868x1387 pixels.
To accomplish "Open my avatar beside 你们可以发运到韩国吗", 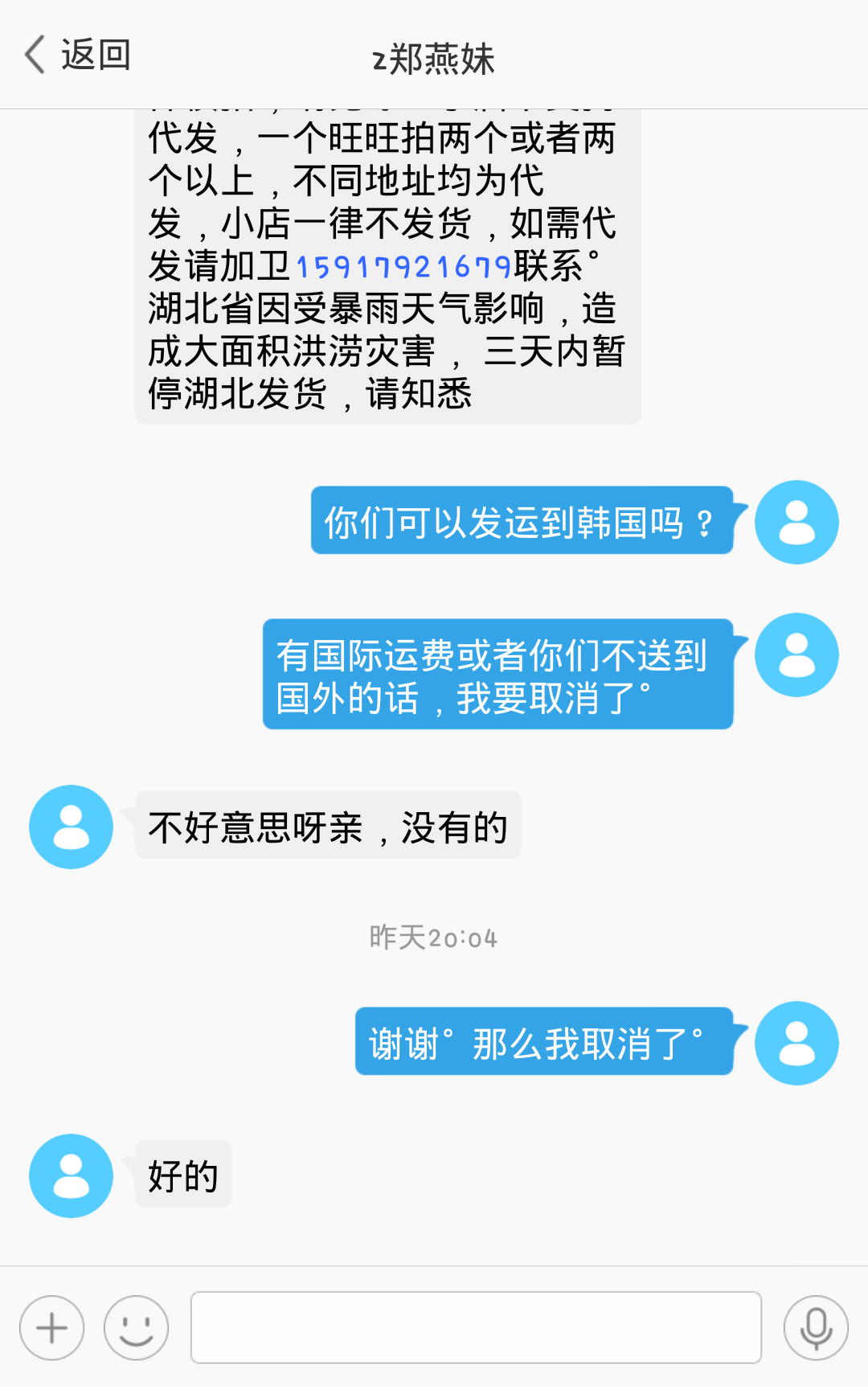I will coord(796,523).
